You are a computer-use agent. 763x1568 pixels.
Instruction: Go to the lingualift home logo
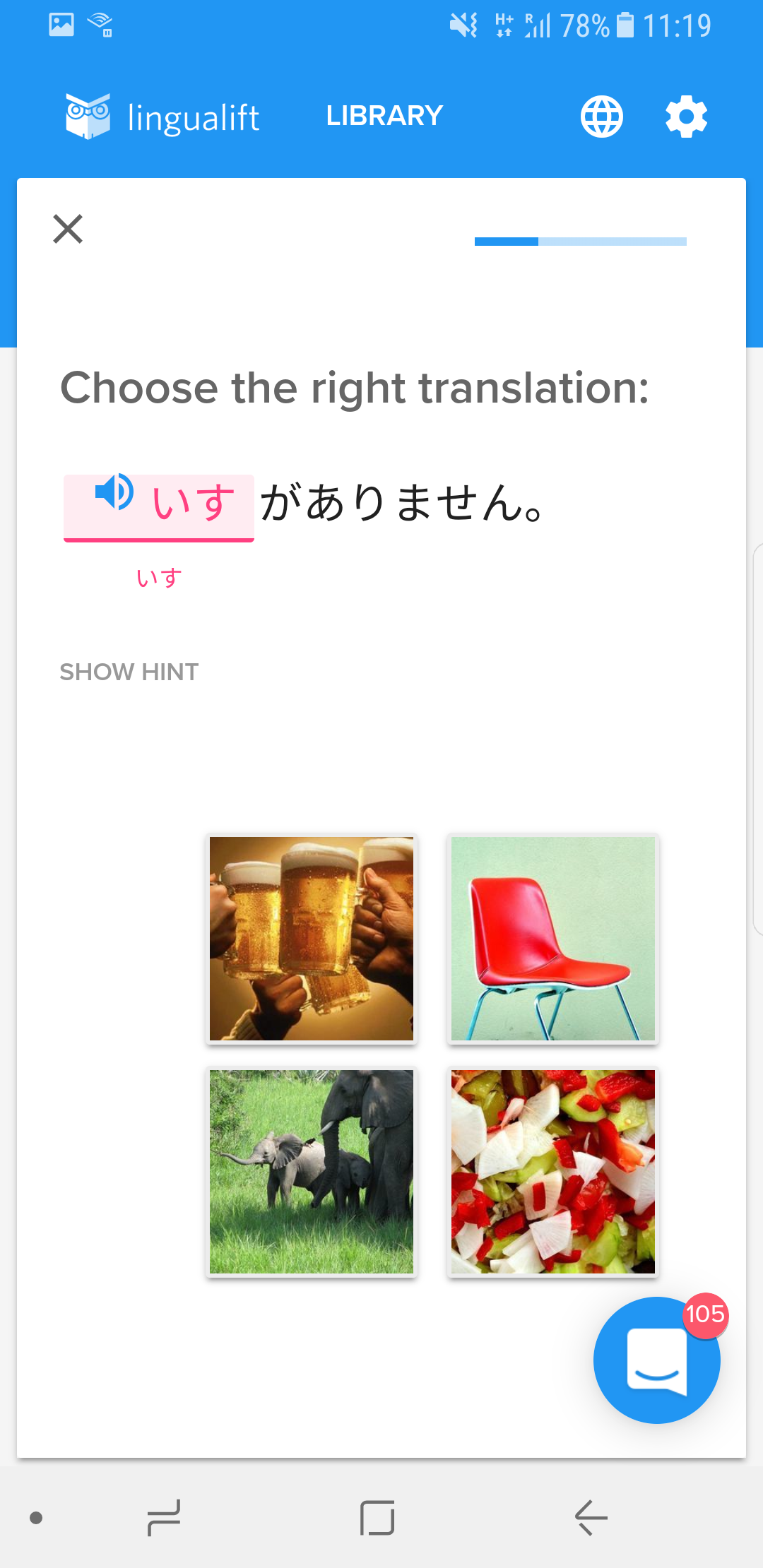click(162, 117)
